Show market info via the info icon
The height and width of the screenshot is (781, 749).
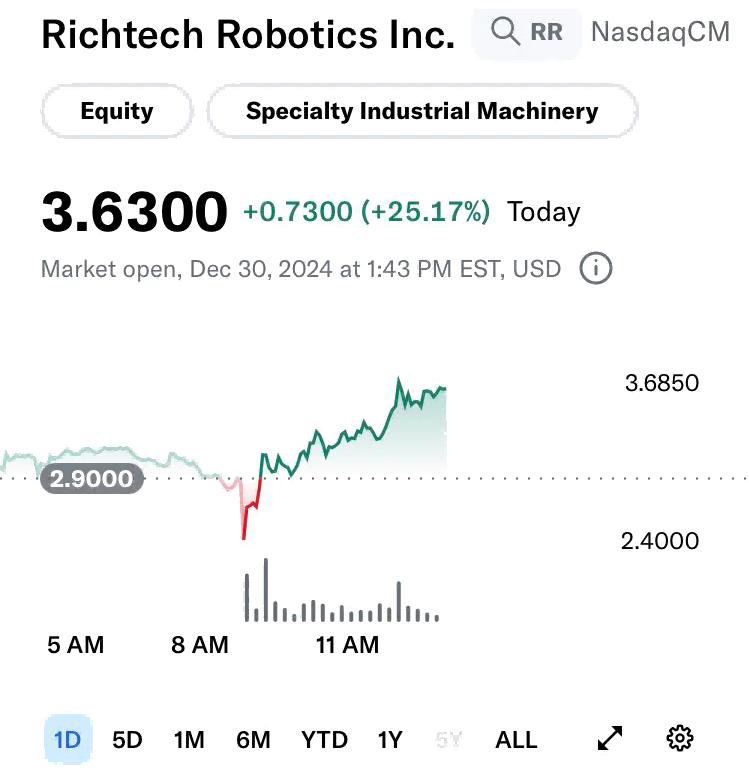click(596, 269)
